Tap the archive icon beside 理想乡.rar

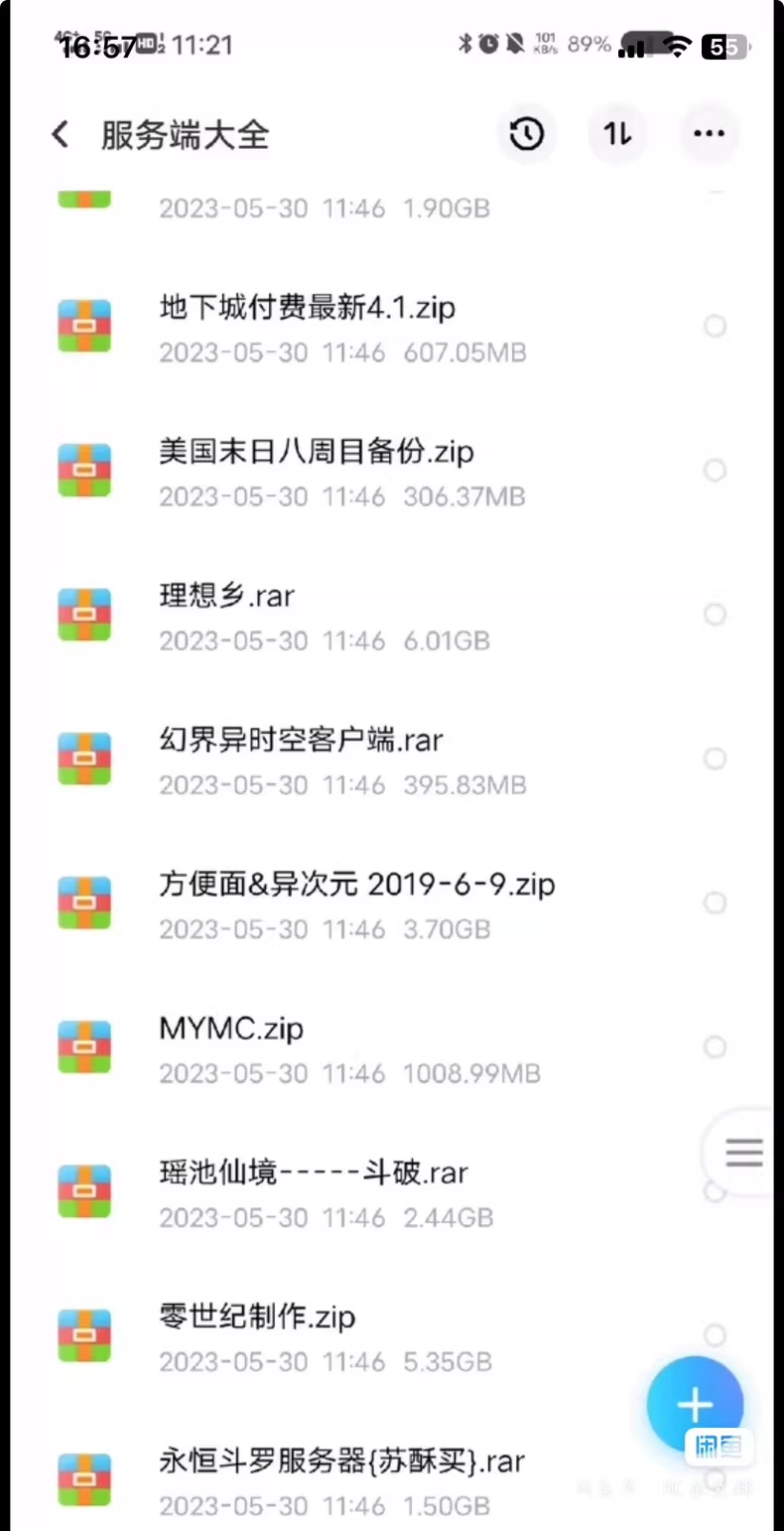click(x=84, y=614)
